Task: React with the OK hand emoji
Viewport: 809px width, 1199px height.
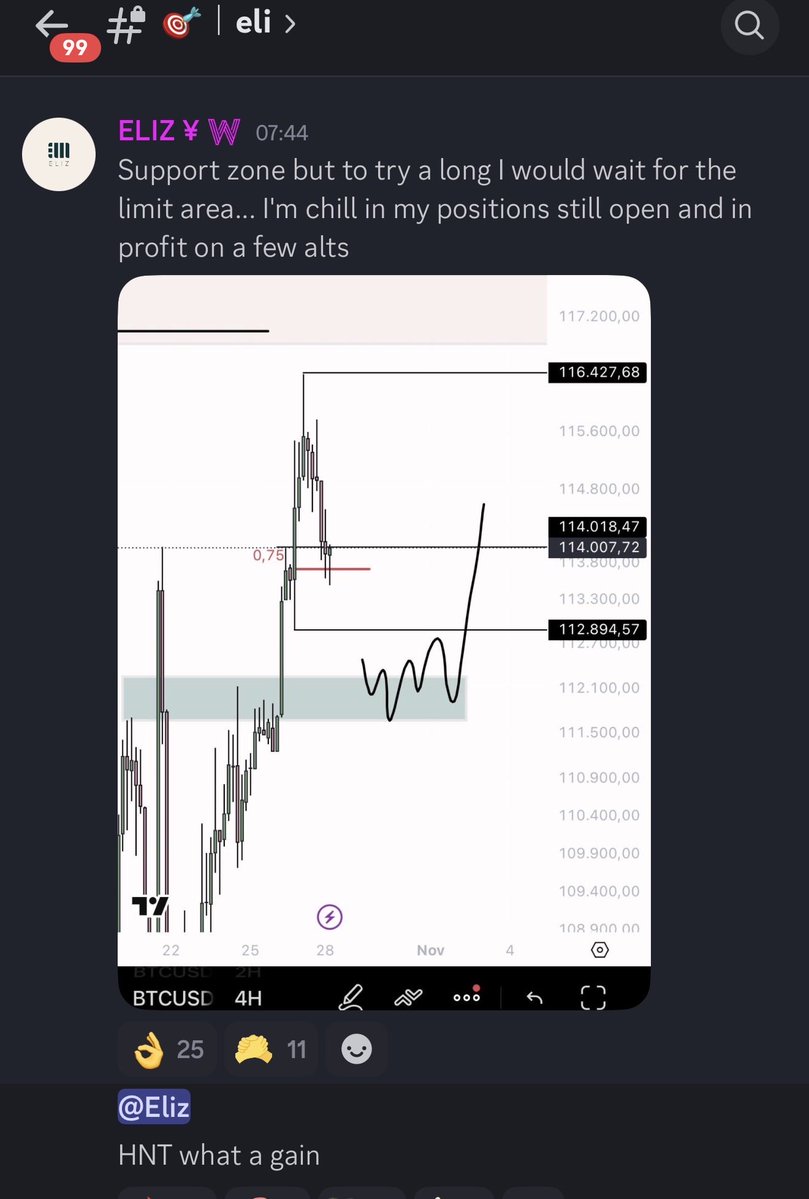Action: pos(167,1049)
